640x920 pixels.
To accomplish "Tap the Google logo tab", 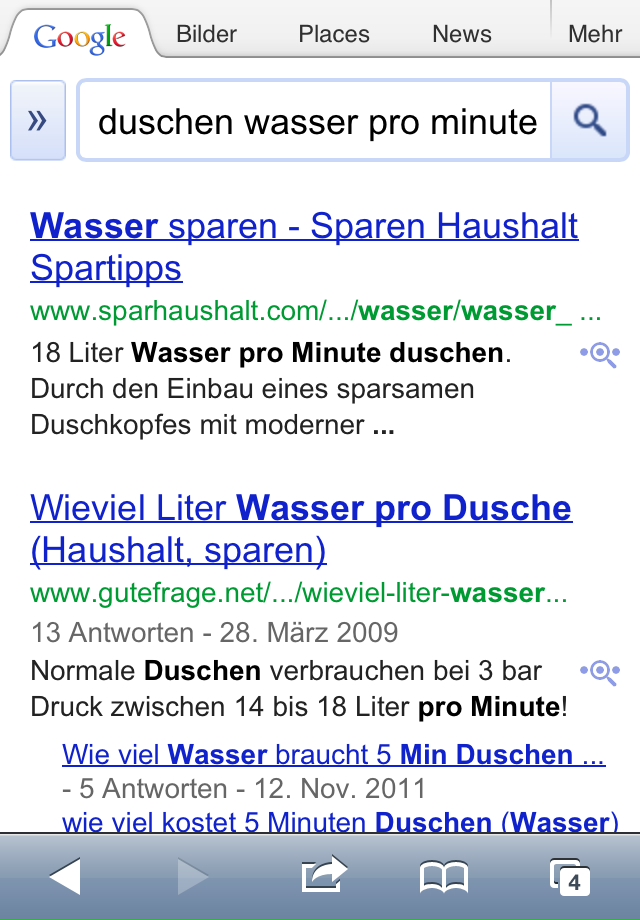I will click(x=80, y=36).
